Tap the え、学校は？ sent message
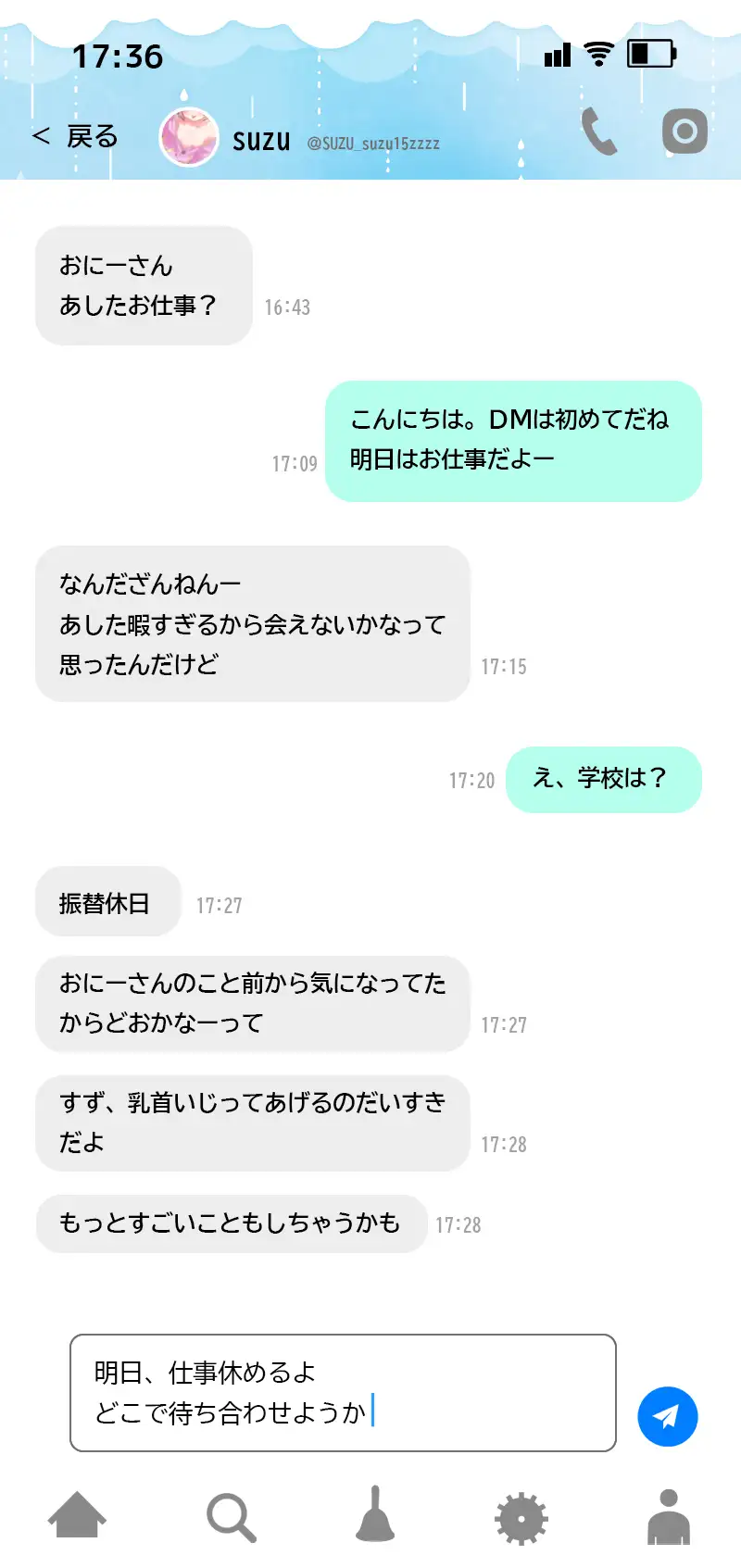The image size is (741, 1568). [603, 780]
